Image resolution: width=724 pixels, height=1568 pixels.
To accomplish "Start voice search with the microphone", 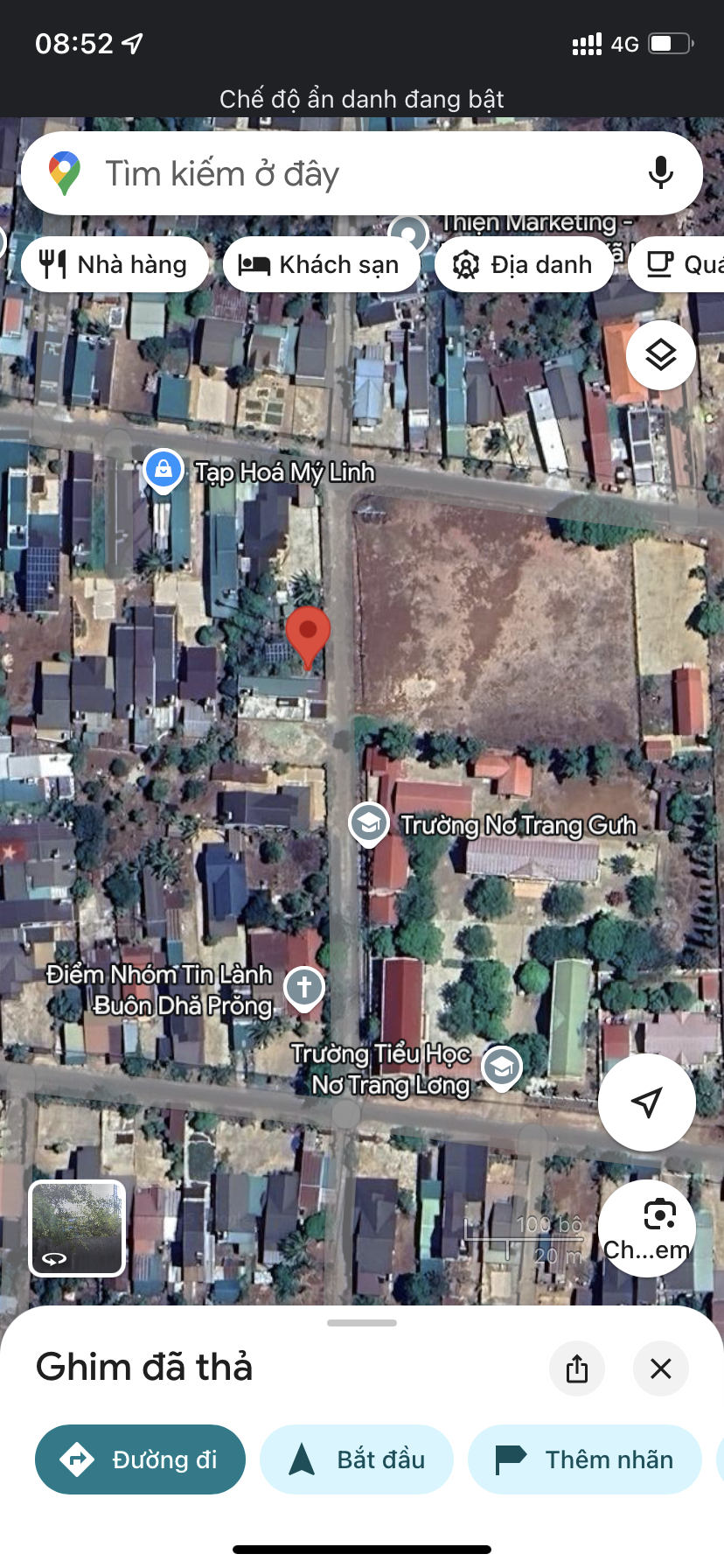I will tap(661, 173).
